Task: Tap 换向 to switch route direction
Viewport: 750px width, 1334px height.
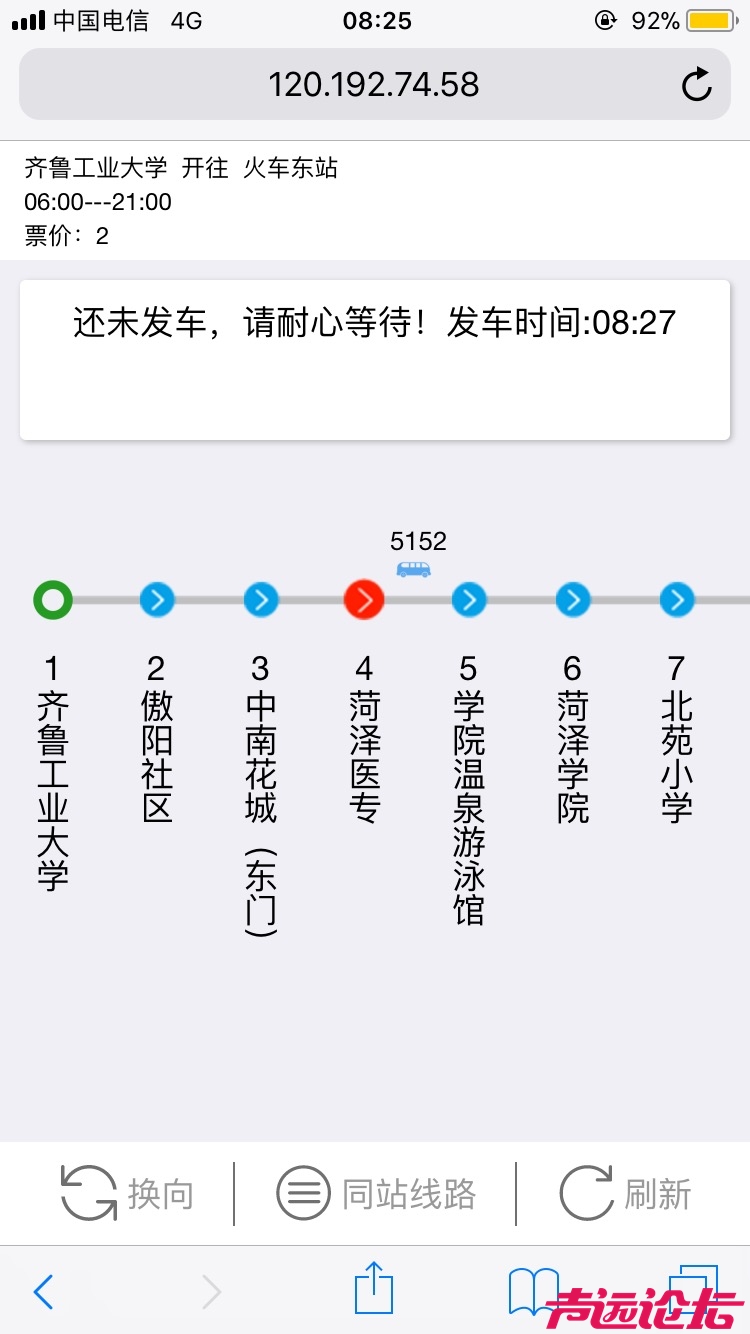Action: tap(127, 1193)
